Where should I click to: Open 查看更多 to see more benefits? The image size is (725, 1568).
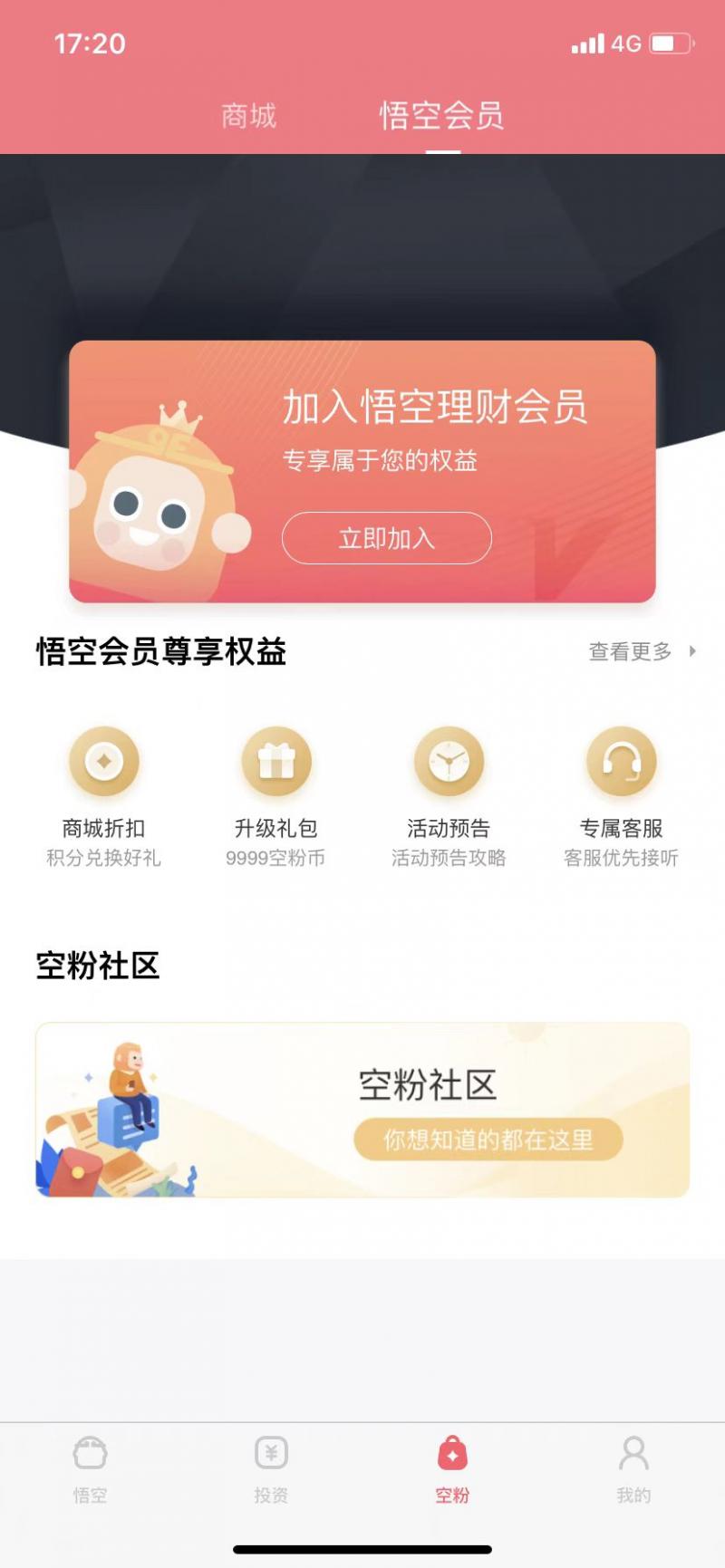point(628,650)
